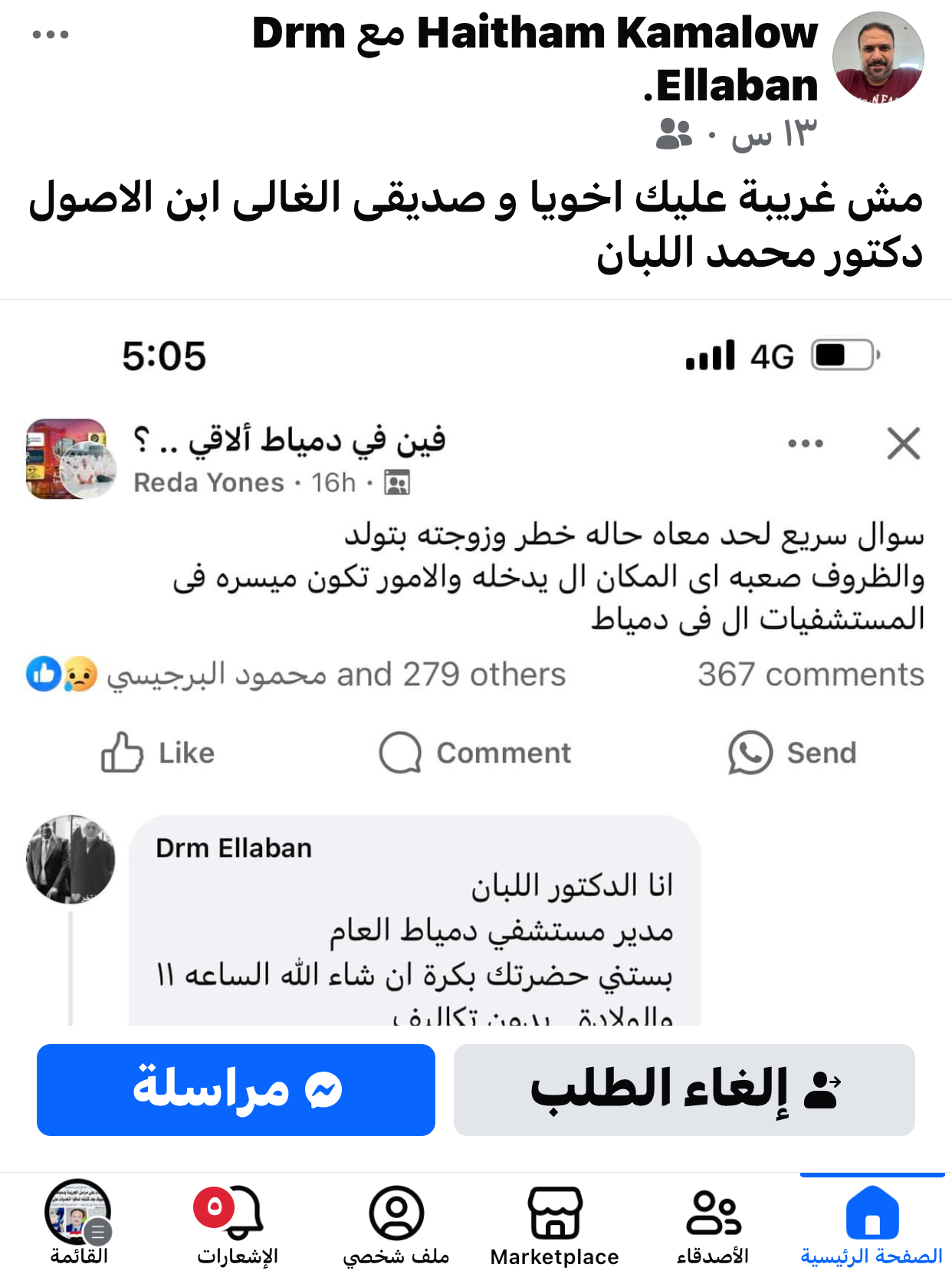Open the post's three-dot overflow menu

[x=51, y=34]
